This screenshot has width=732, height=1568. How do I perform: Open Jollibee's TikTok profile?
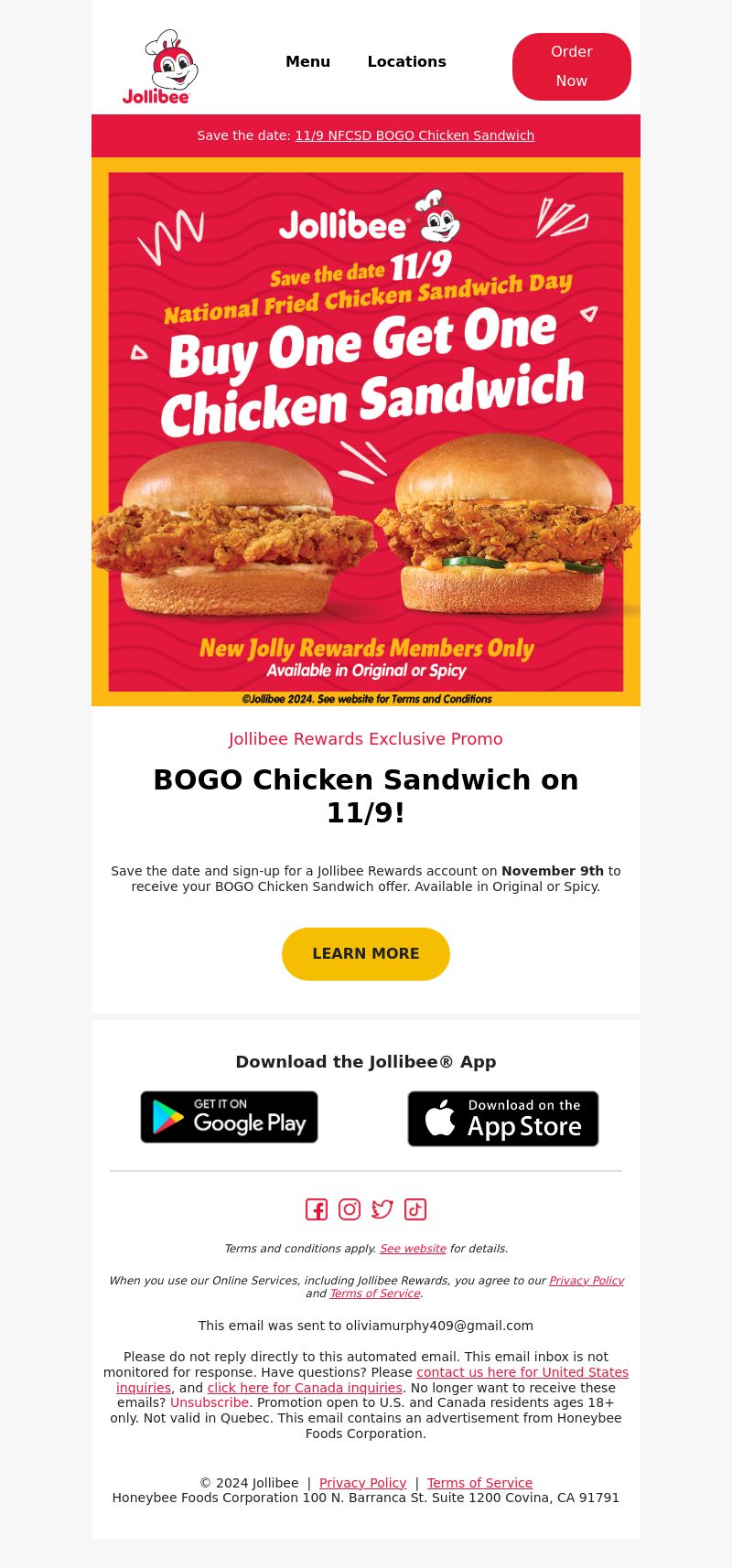(x=415, y=1209)
